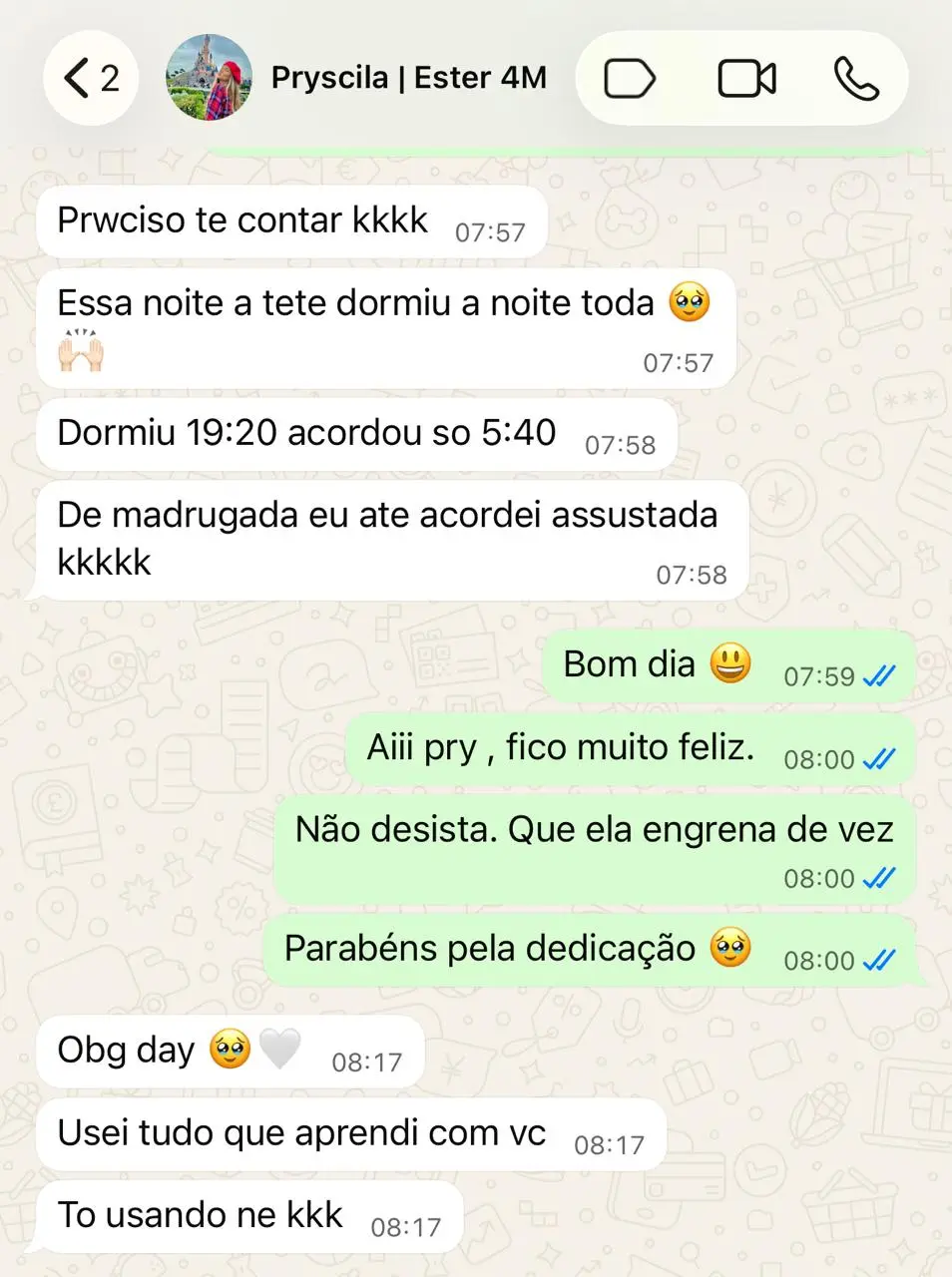The height and width of the screenshot is (1277, 952).
Task: Tap the 'To usando ne kkk' bubble
Action: (200, 1215)
